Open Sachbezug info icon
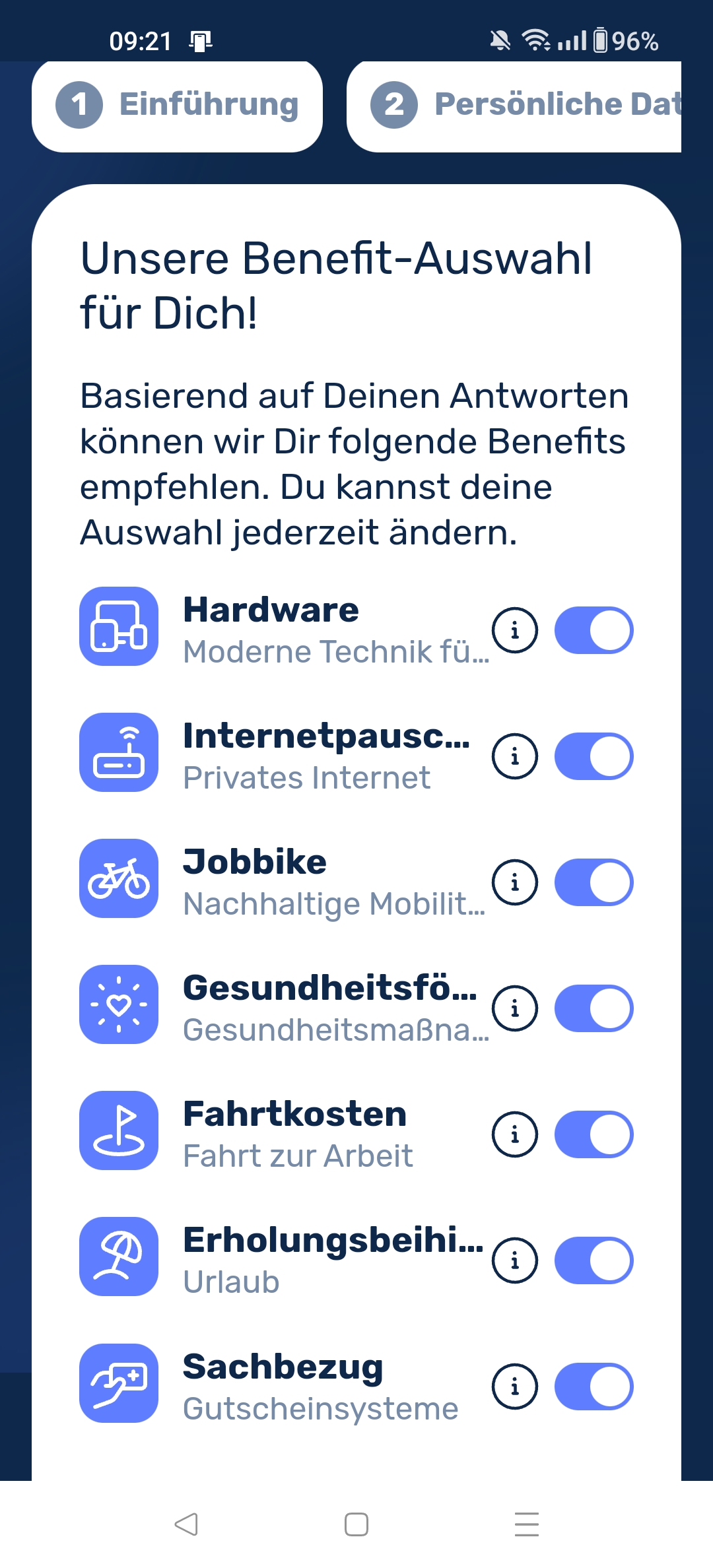This screenshot has height=1568, width=713. [x=515, y=1387]
